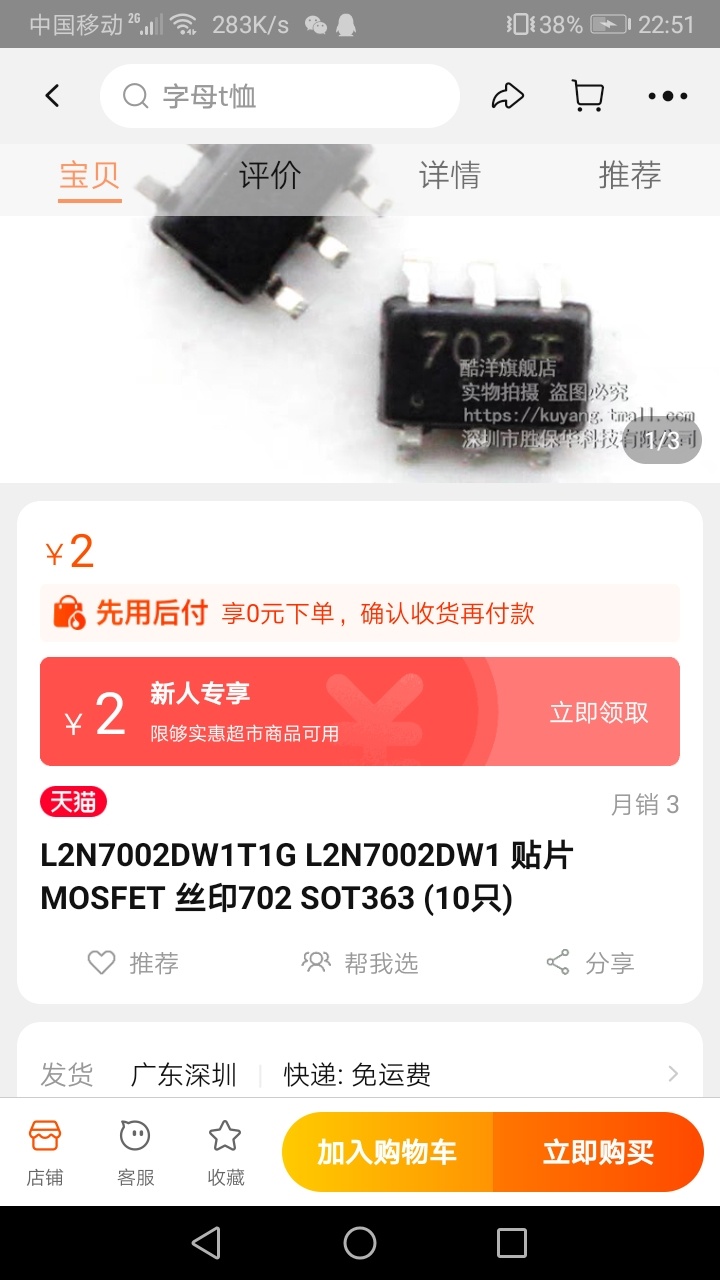Add item to 收藏 favorites
The image size is (720, 1280).
[x=225, y=1153]
